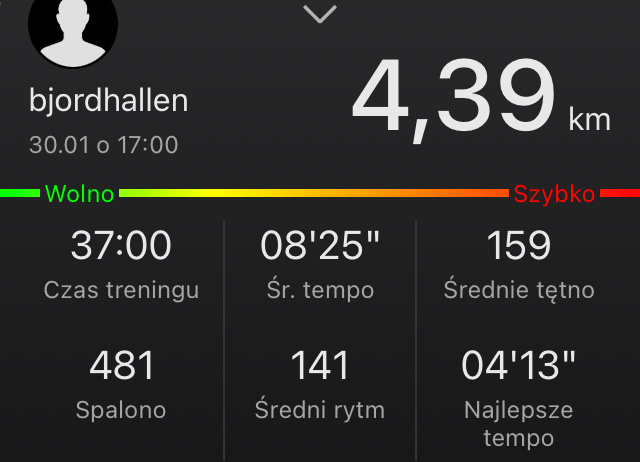Collapse the stats panel with the down chevron
This screenshot has height=462, width=640.
(x=320, y=14)
